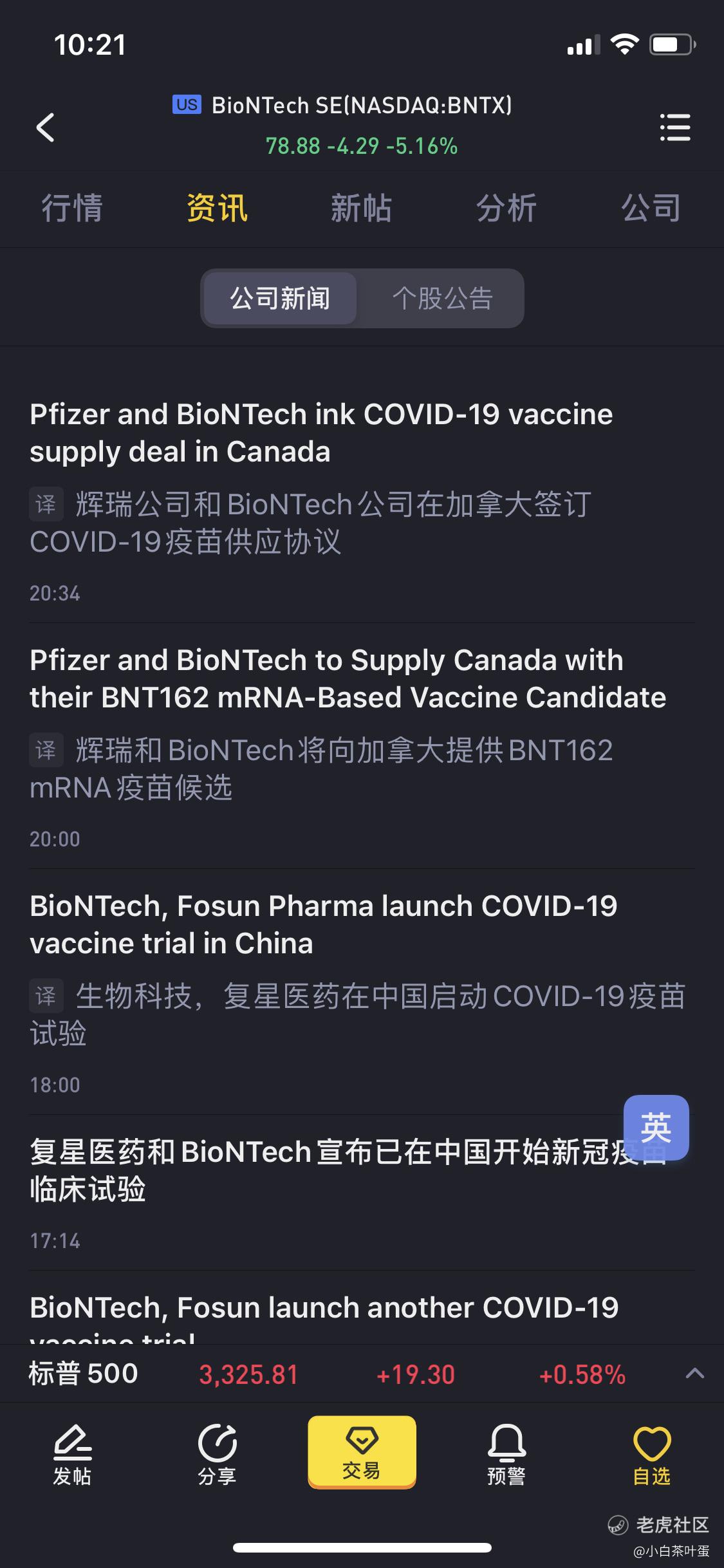Go back with the top-left arrow

[45, 127]
